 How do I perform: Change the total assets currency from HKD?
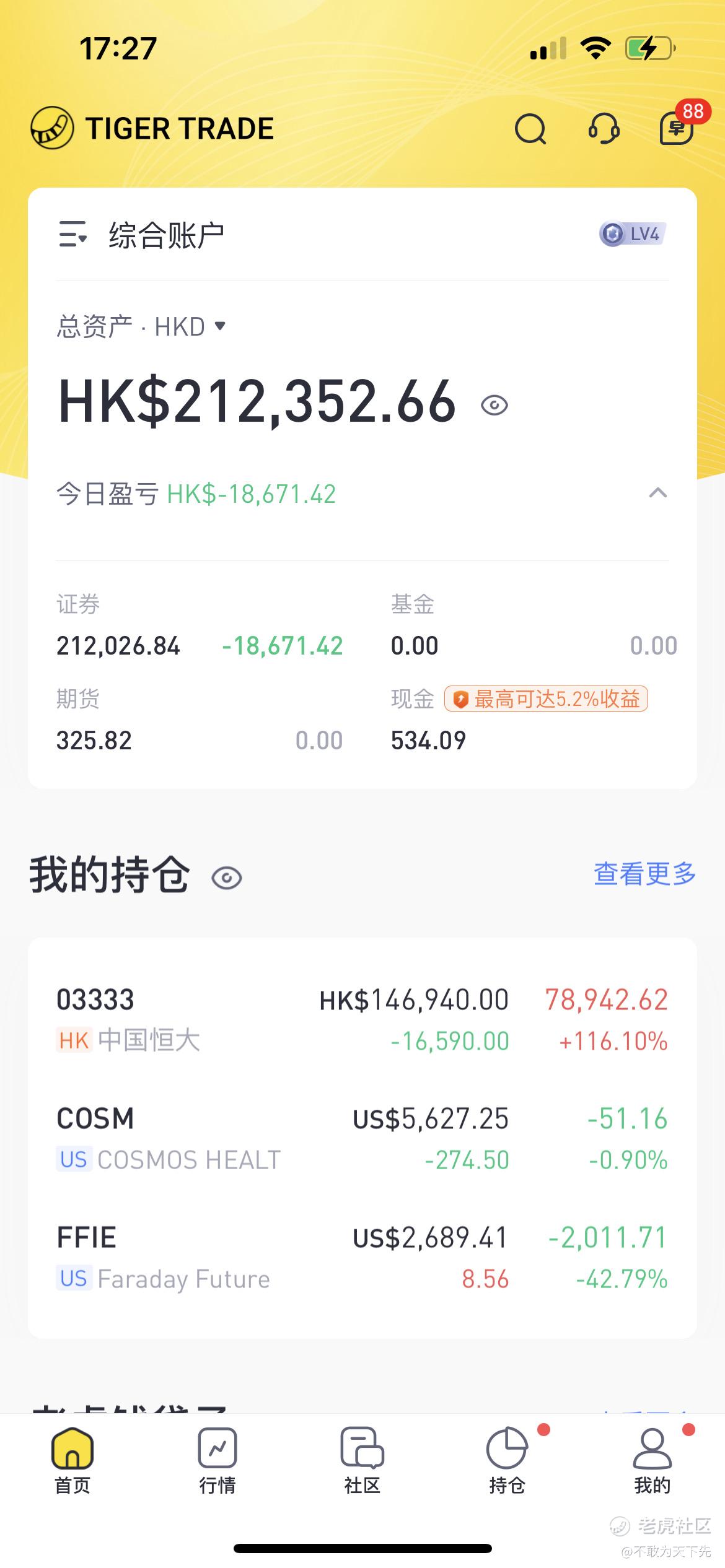pos(186,326)
